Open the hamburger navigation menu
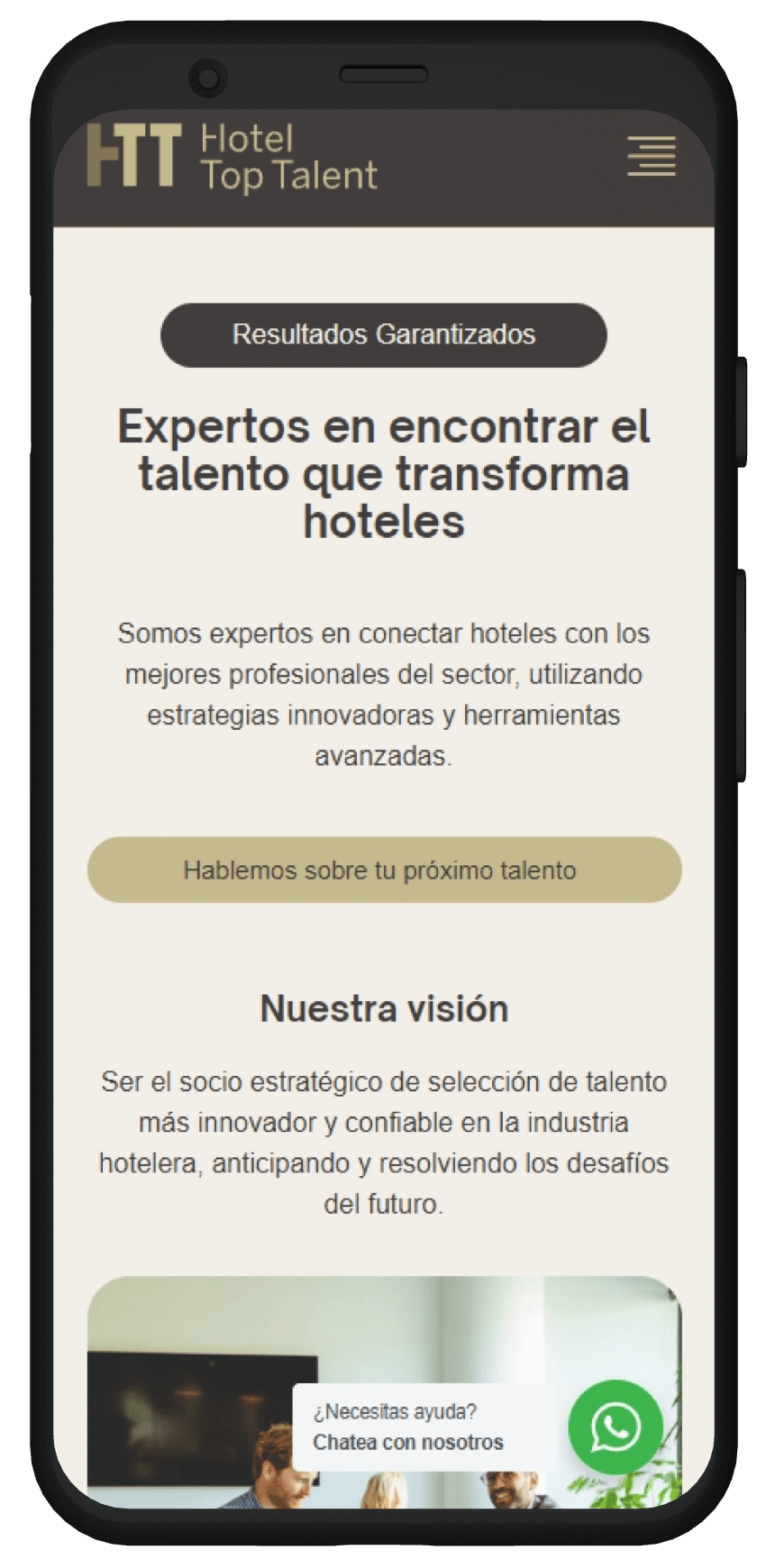 pos(652,156)
